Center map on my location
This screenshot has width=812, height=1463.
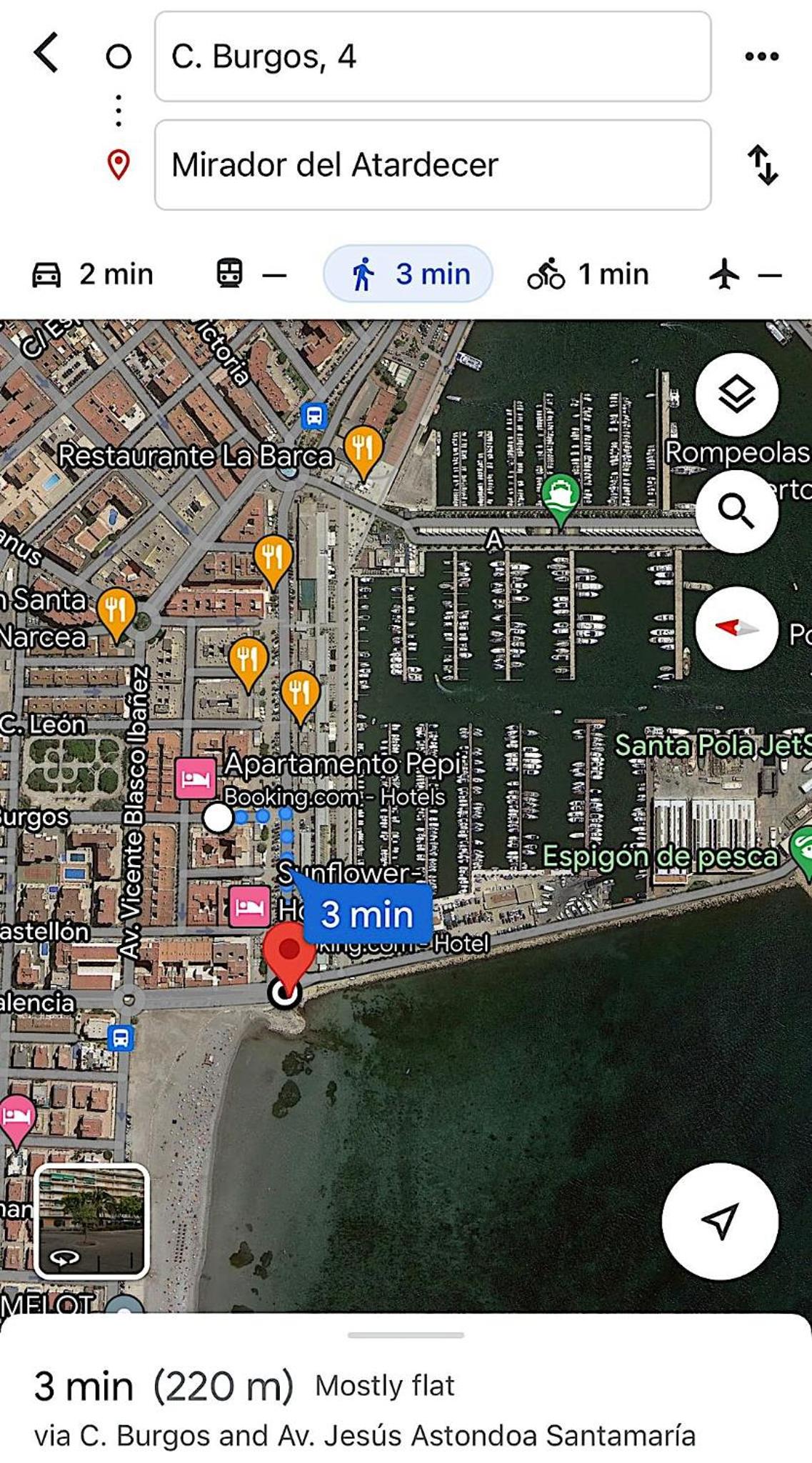click(720, 1221)
